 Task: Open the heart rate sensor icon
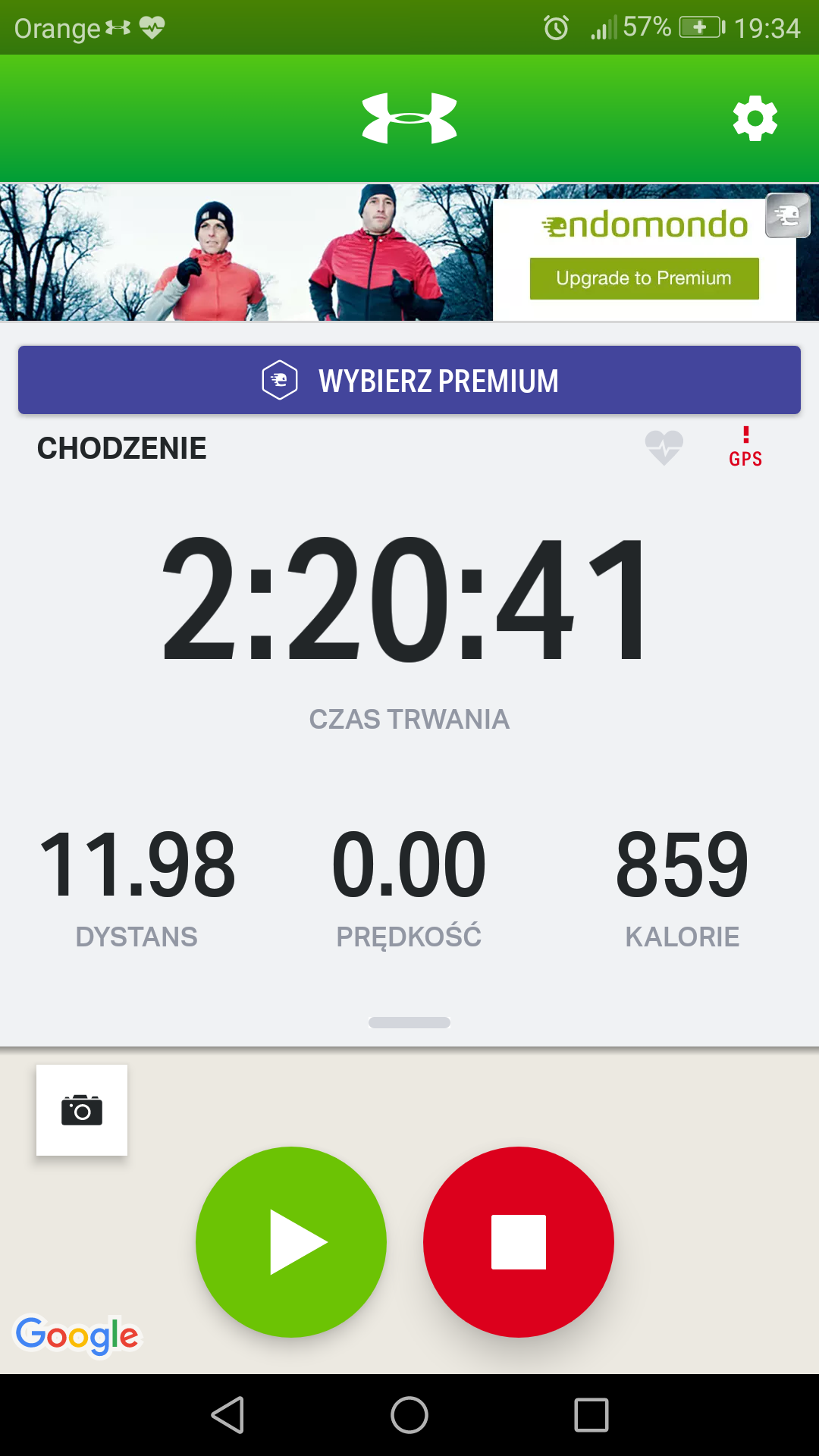(664, 447)
